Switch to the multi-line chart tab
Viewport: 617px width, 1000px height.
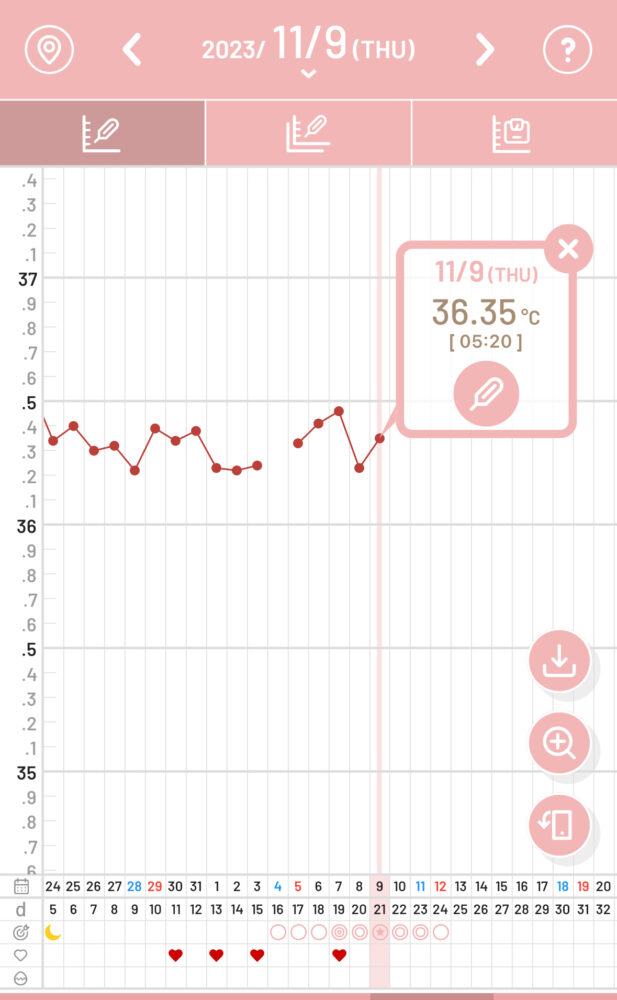308,133
